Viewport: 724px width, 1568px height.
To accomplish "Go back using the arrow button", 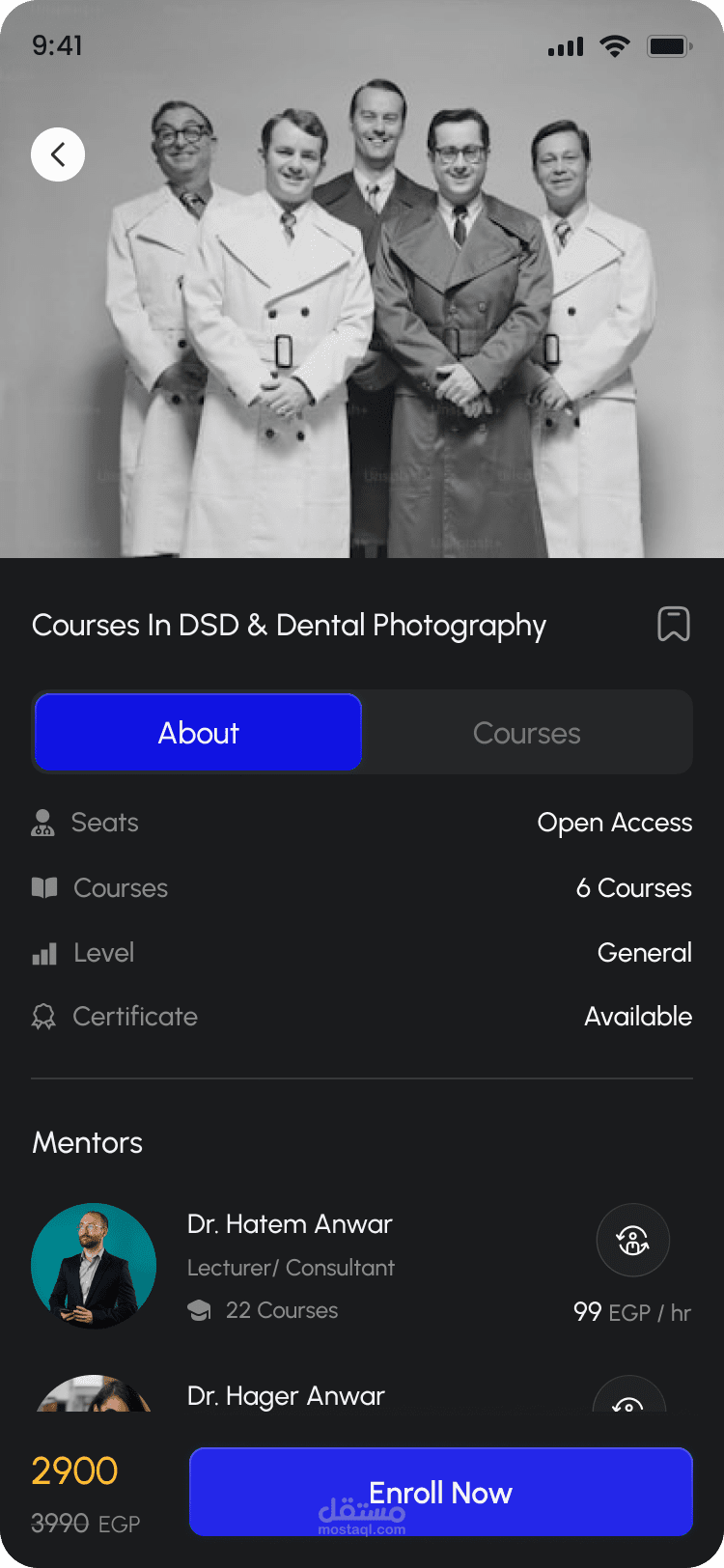I will [x=58, y=154].
